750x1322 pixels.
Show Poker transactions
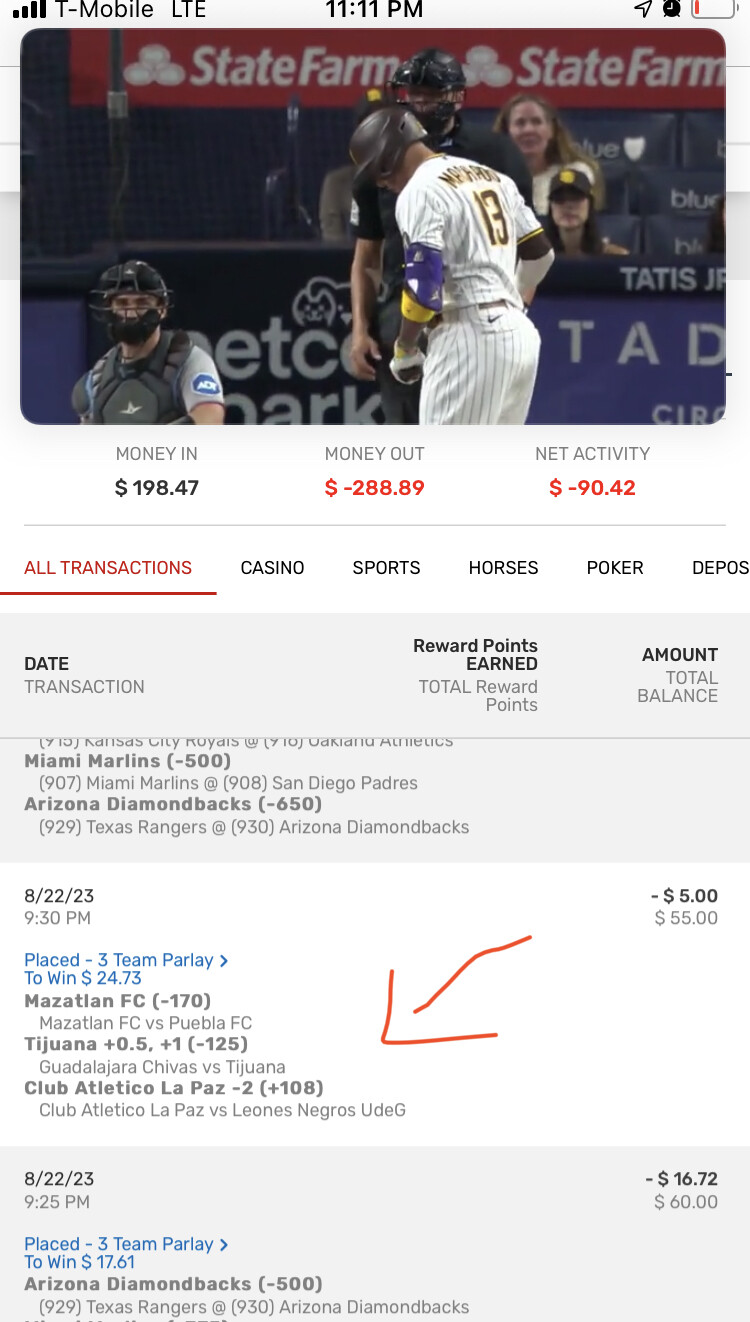pyautogui.click(x=615, y=567)
